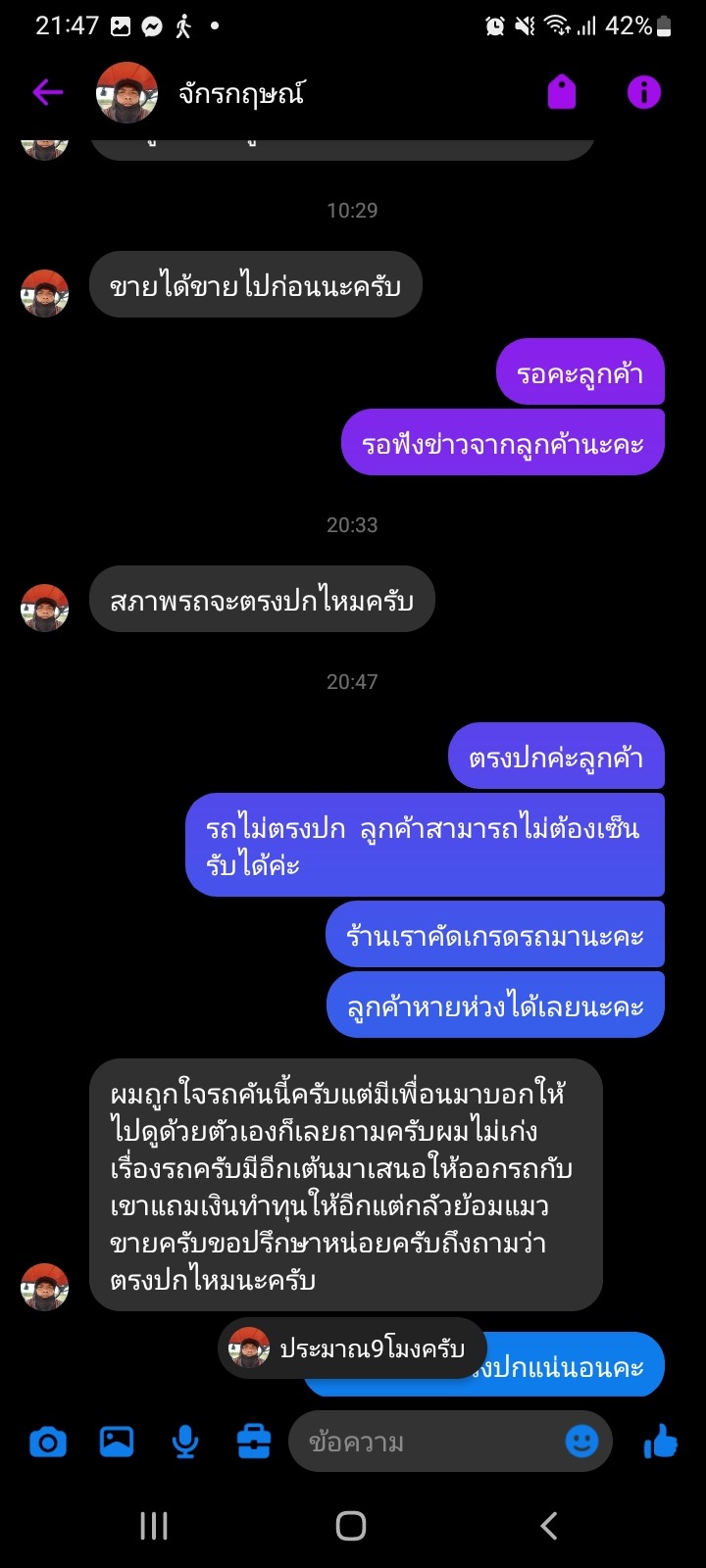Open the gallery image picker
The image size is (706, 1568).
pos(117,1442)
